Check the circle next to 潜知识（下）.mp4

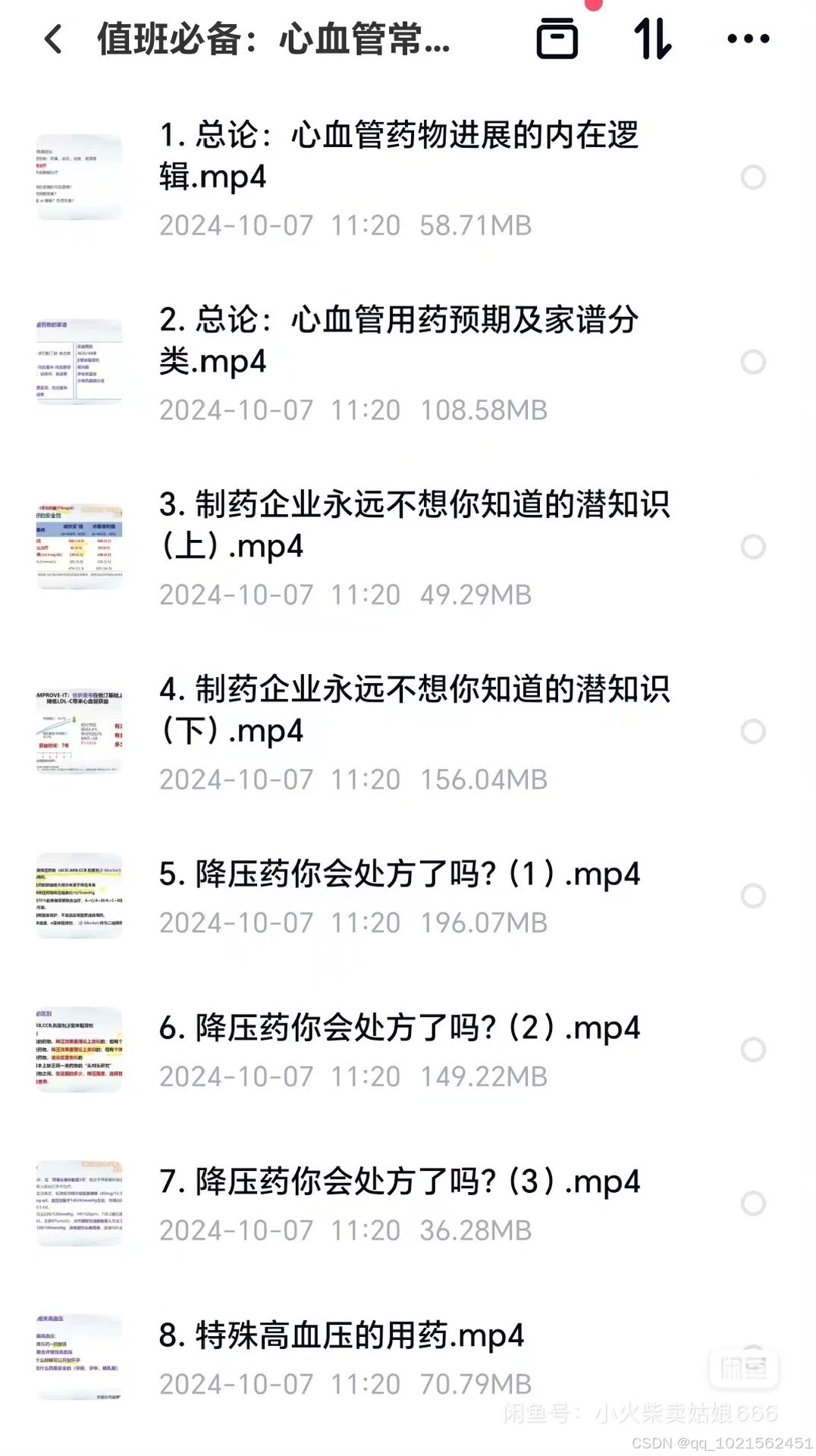coord(753,732)
